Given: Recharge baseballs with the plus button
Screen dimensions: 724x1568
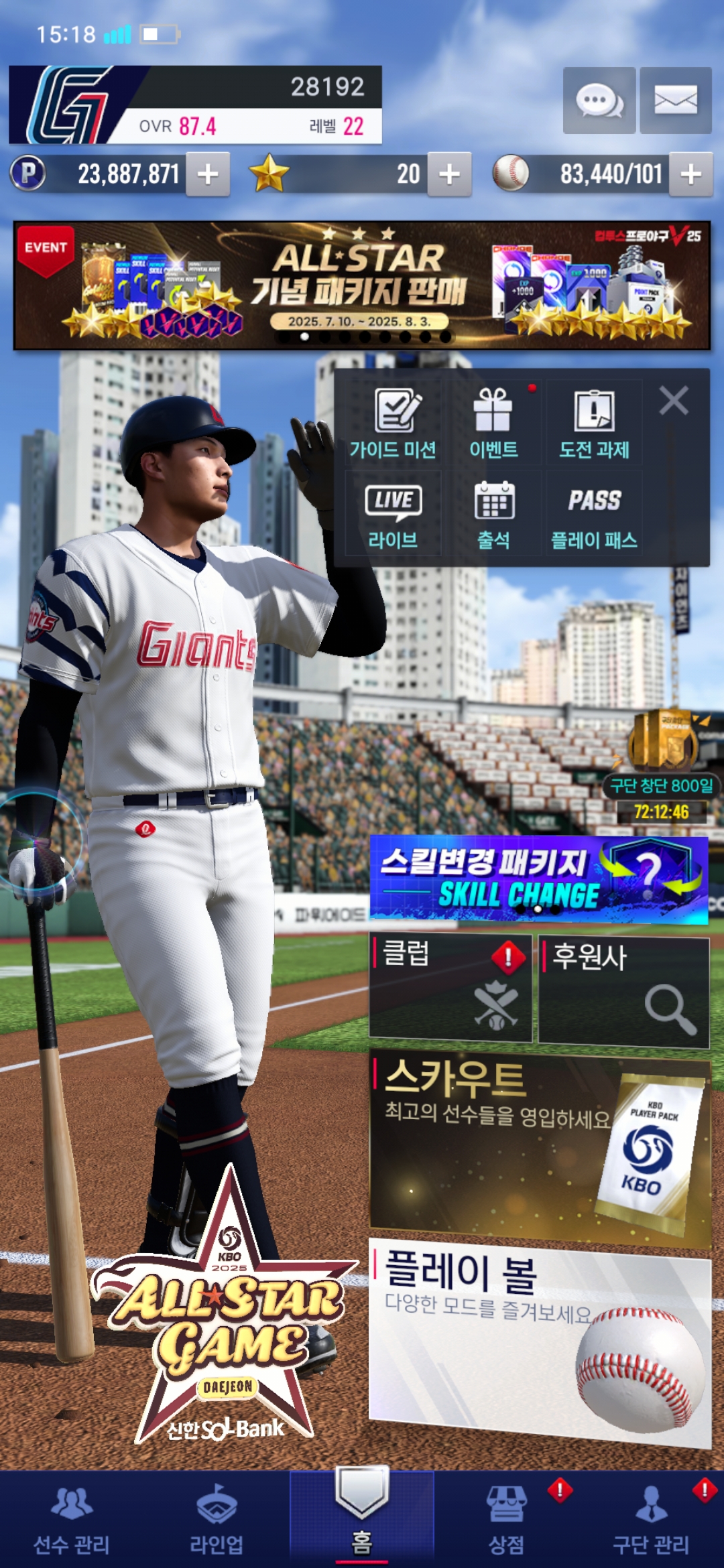Looking at the screenshot, I should coord(690,174).
